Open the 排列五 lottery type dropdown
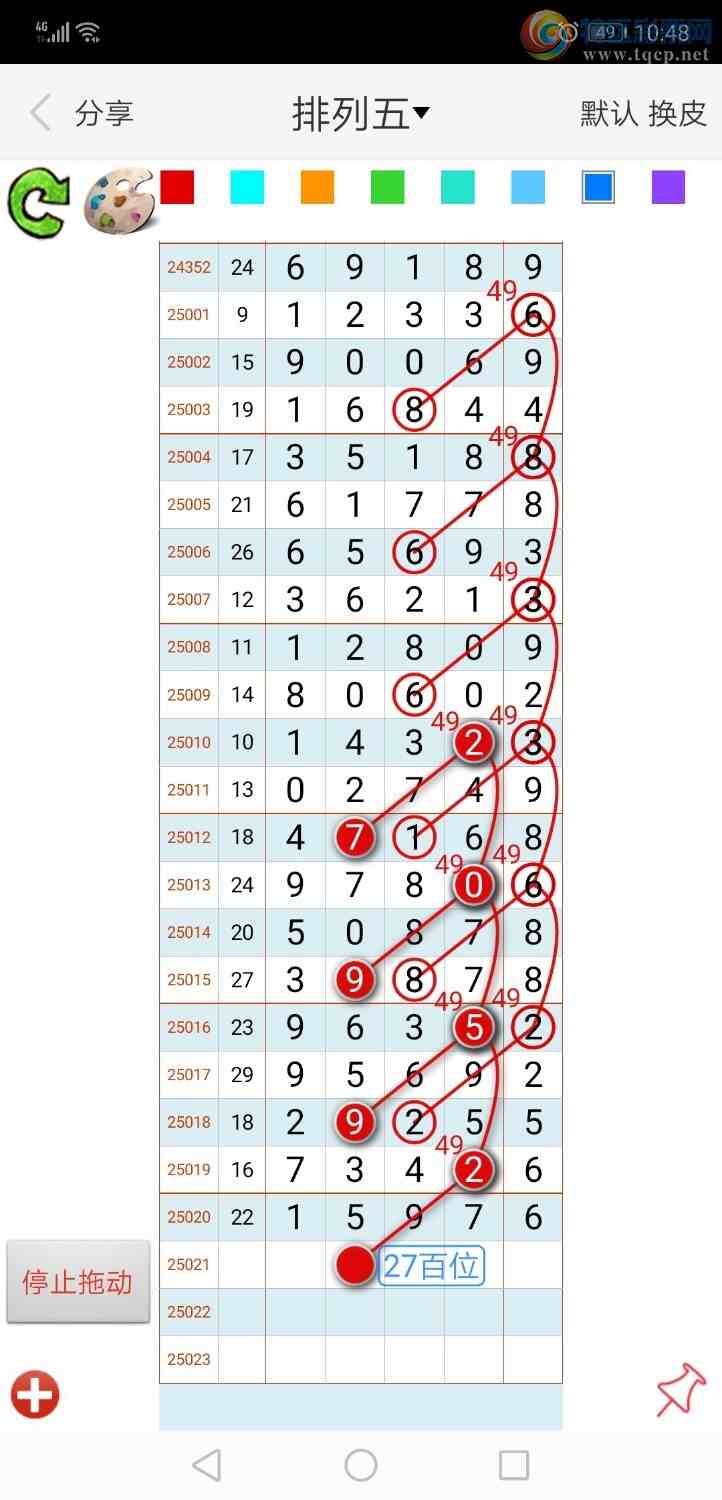Viewport: 722px width, 1500px height. pos(360,114)
